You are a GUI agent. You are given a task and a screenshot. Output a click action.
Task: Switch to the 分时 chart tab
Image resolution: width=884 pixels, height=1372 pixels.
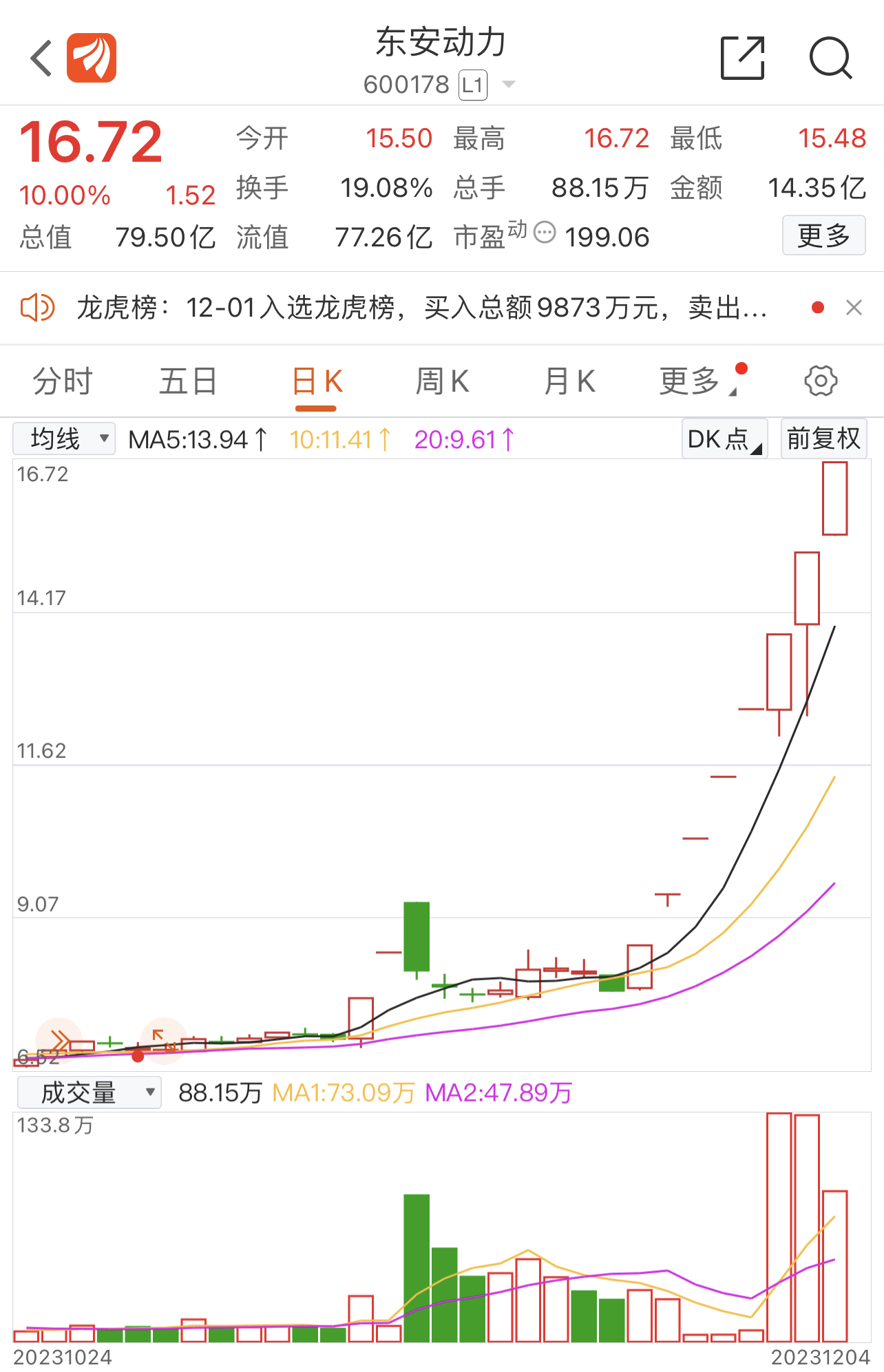[62, 381]
